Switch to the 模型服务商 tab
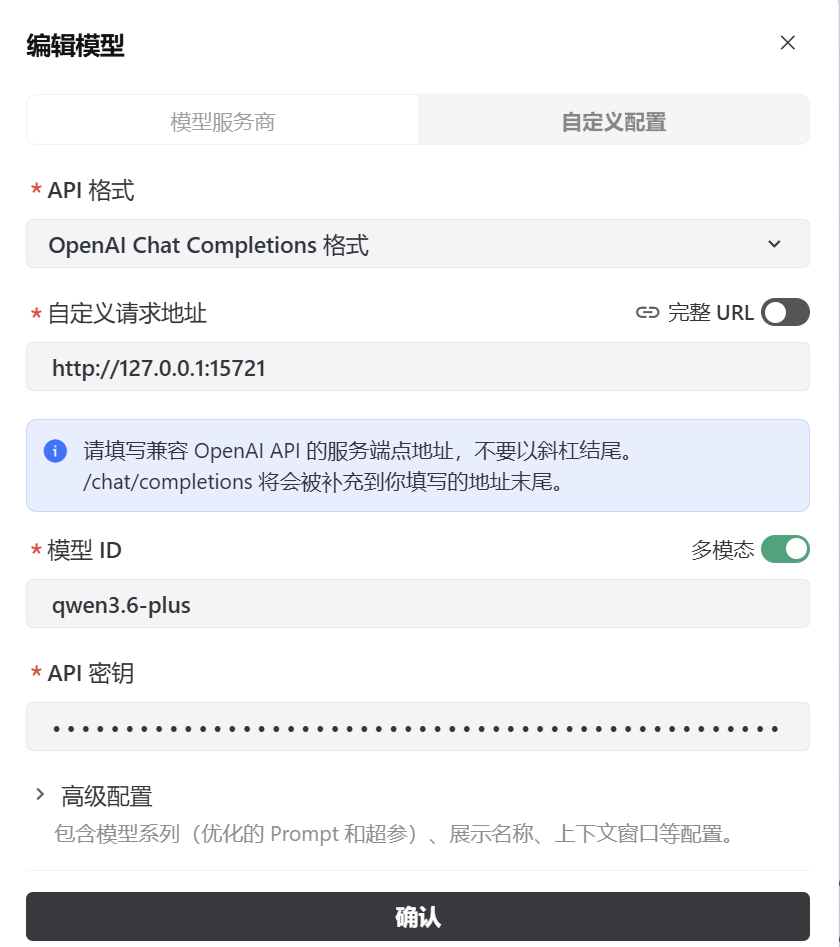This screenshot has height=947, width=840. [x=222, y=121]
